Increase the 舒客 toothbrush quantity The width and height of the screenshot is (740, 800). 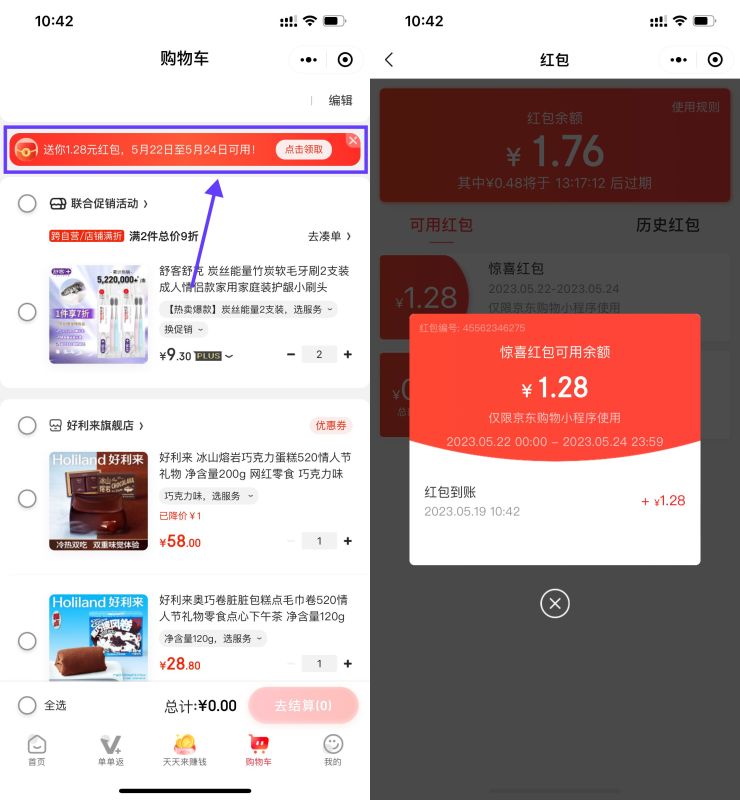tap(348, 354)
